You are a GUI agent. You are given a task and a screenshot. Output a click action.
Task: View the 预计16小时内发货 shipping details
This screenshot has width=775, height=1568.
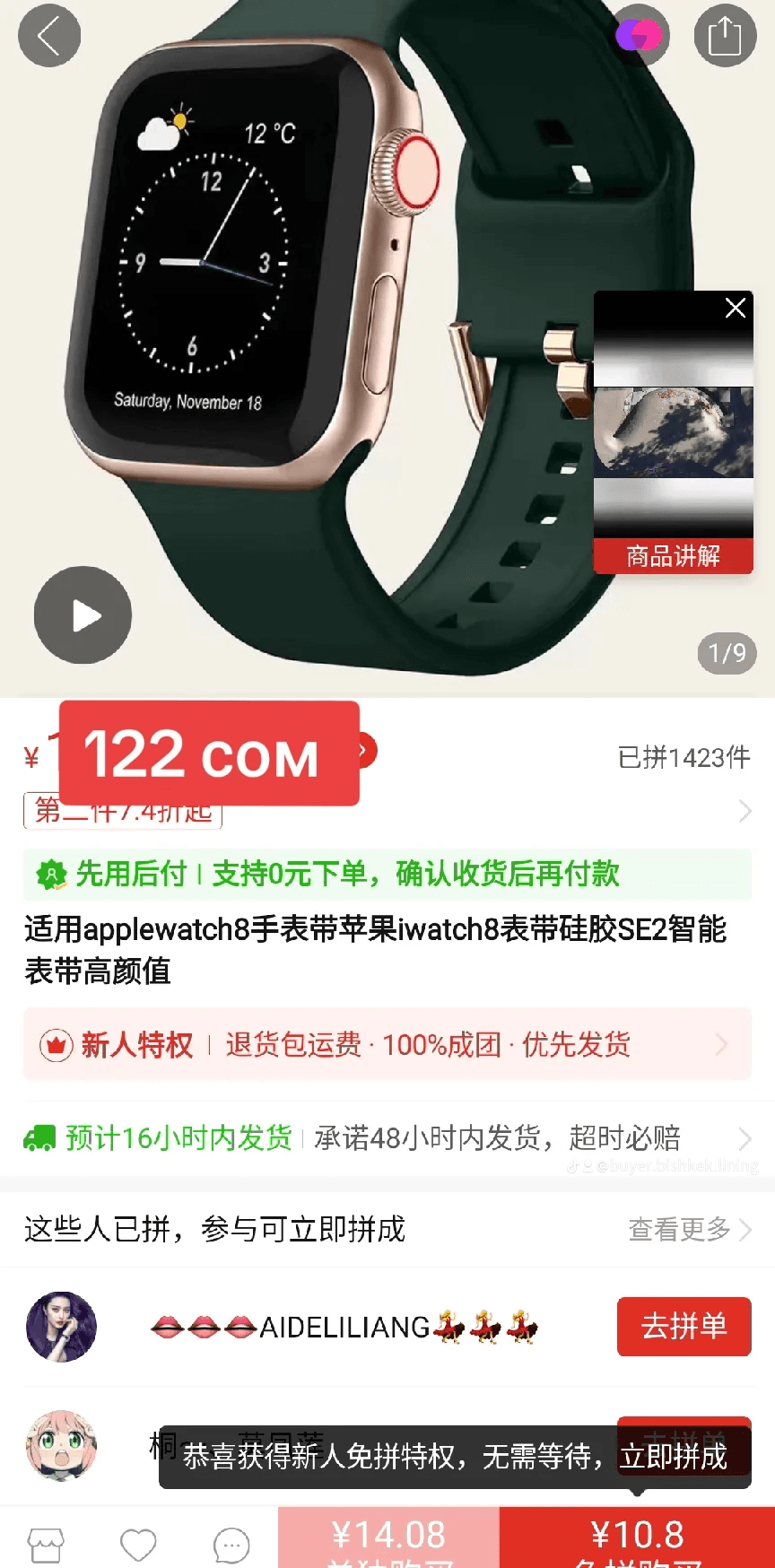tap(387, 1138)
